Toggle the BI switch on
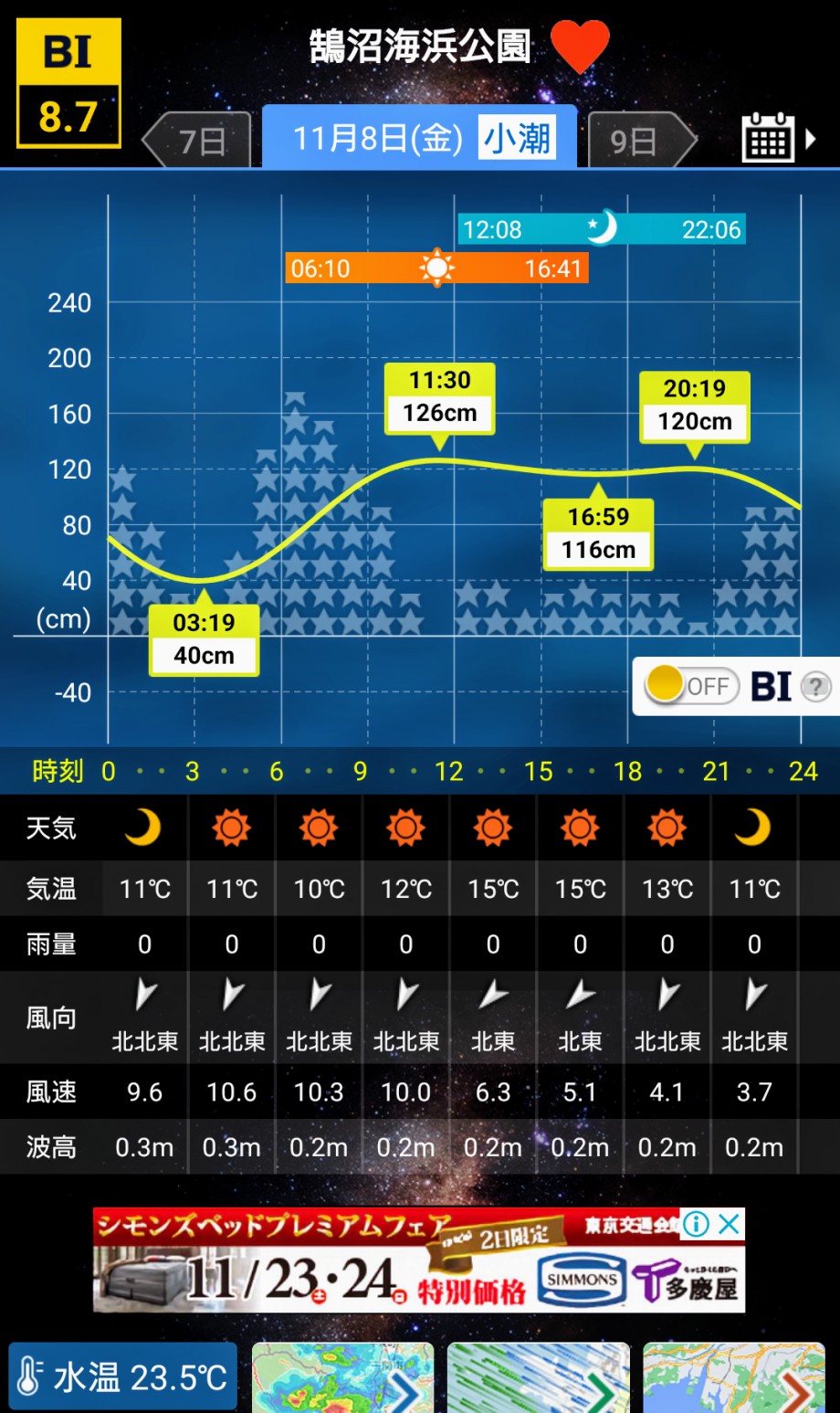Viewport: 840px width, 1413px height. (x=691, y=685)
